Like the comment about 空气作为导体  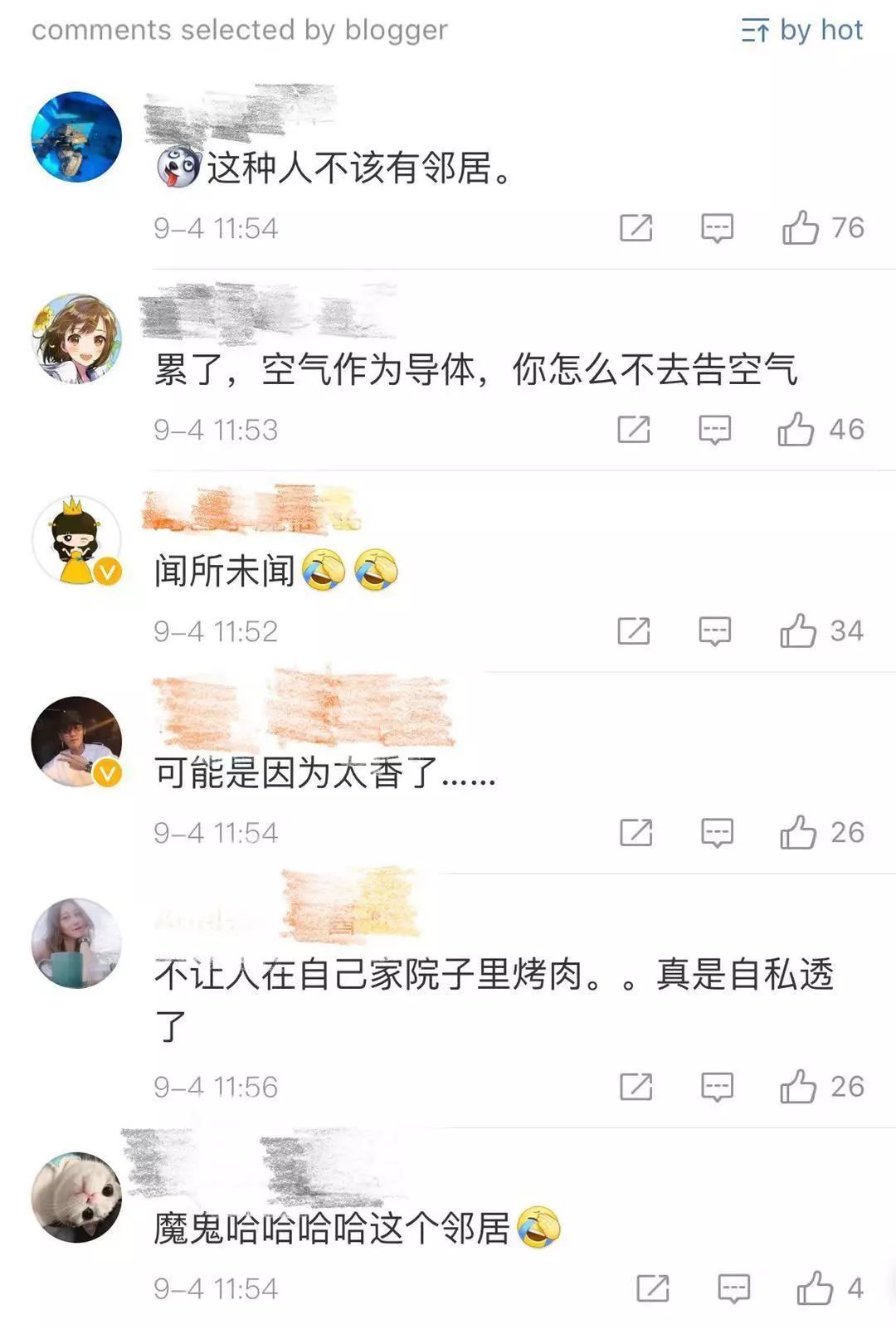796,430
